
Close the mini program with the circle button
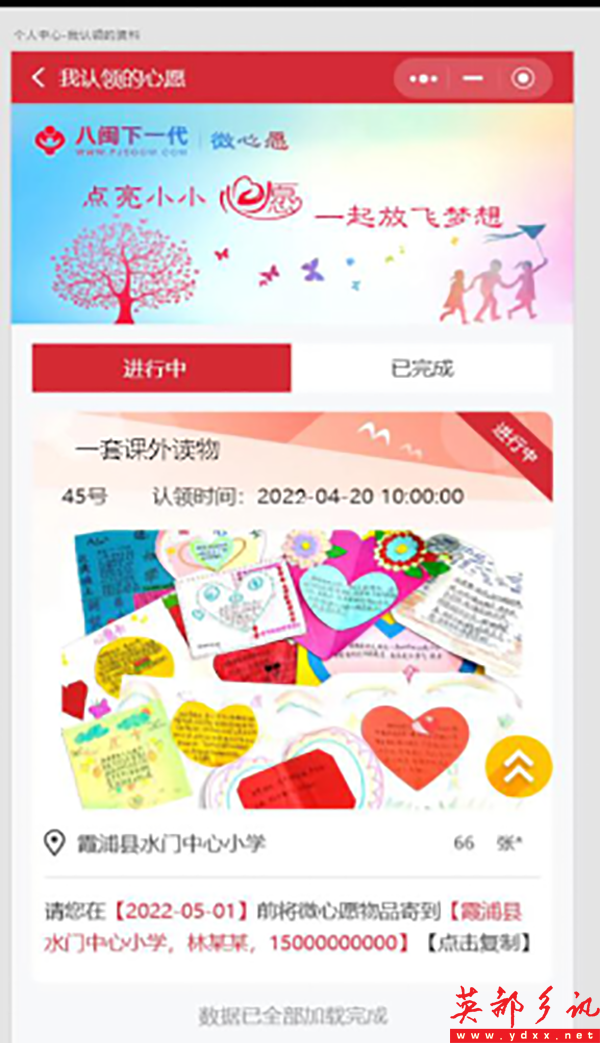point(522,79)
